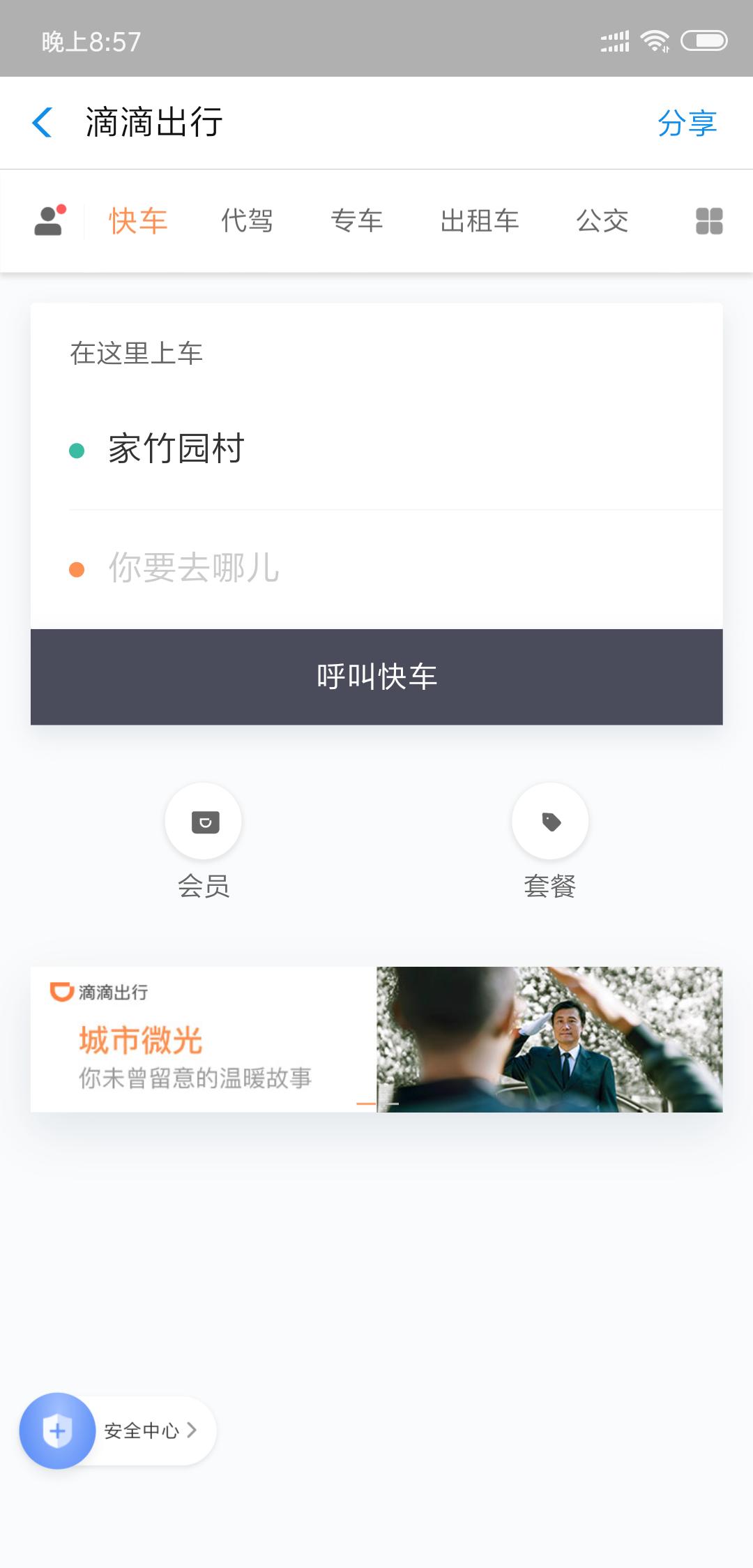This screenshot has width=753, height=1568.
Task: Tap the 套餐 package icon
Action: click(550, 822)
